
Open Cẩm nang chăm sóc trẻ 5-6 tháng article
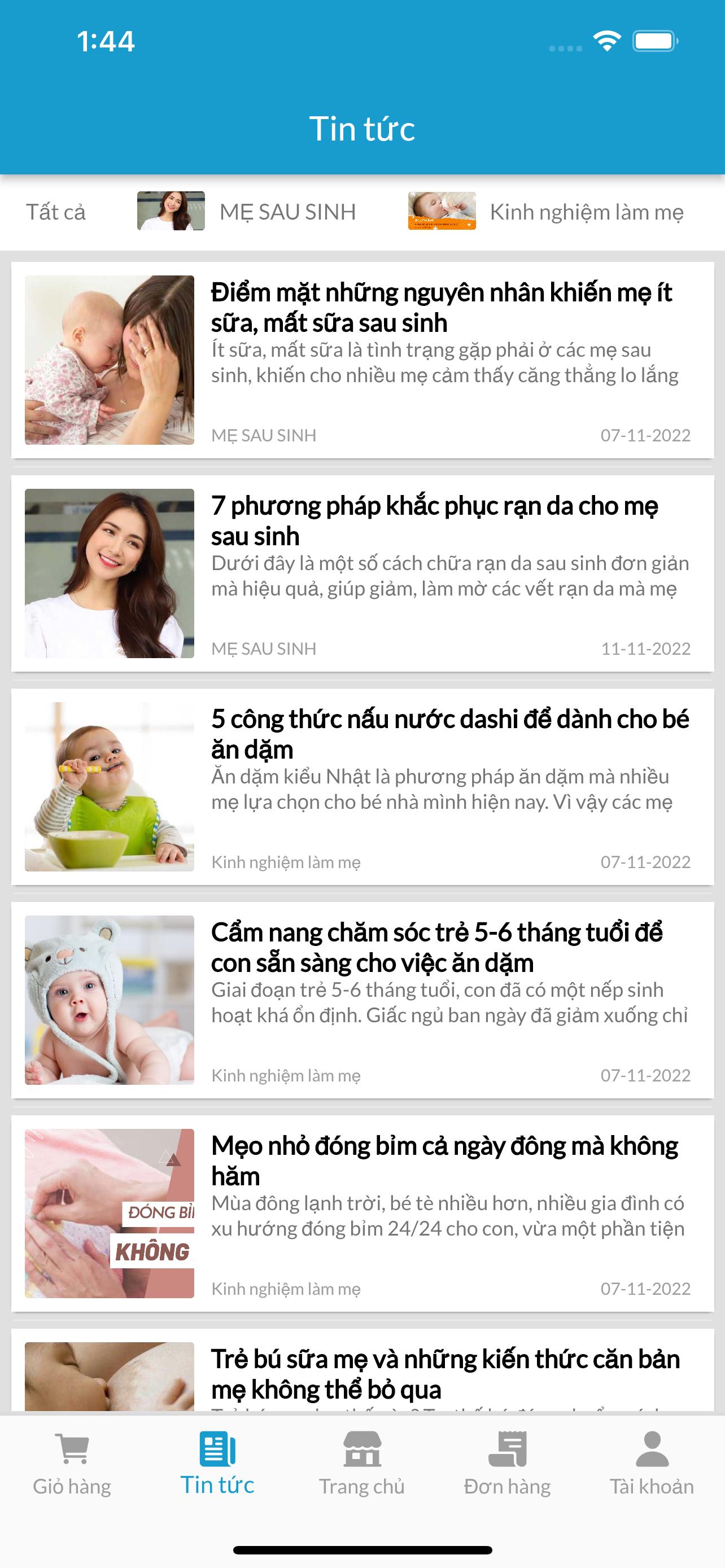(x=362, y=1000)
